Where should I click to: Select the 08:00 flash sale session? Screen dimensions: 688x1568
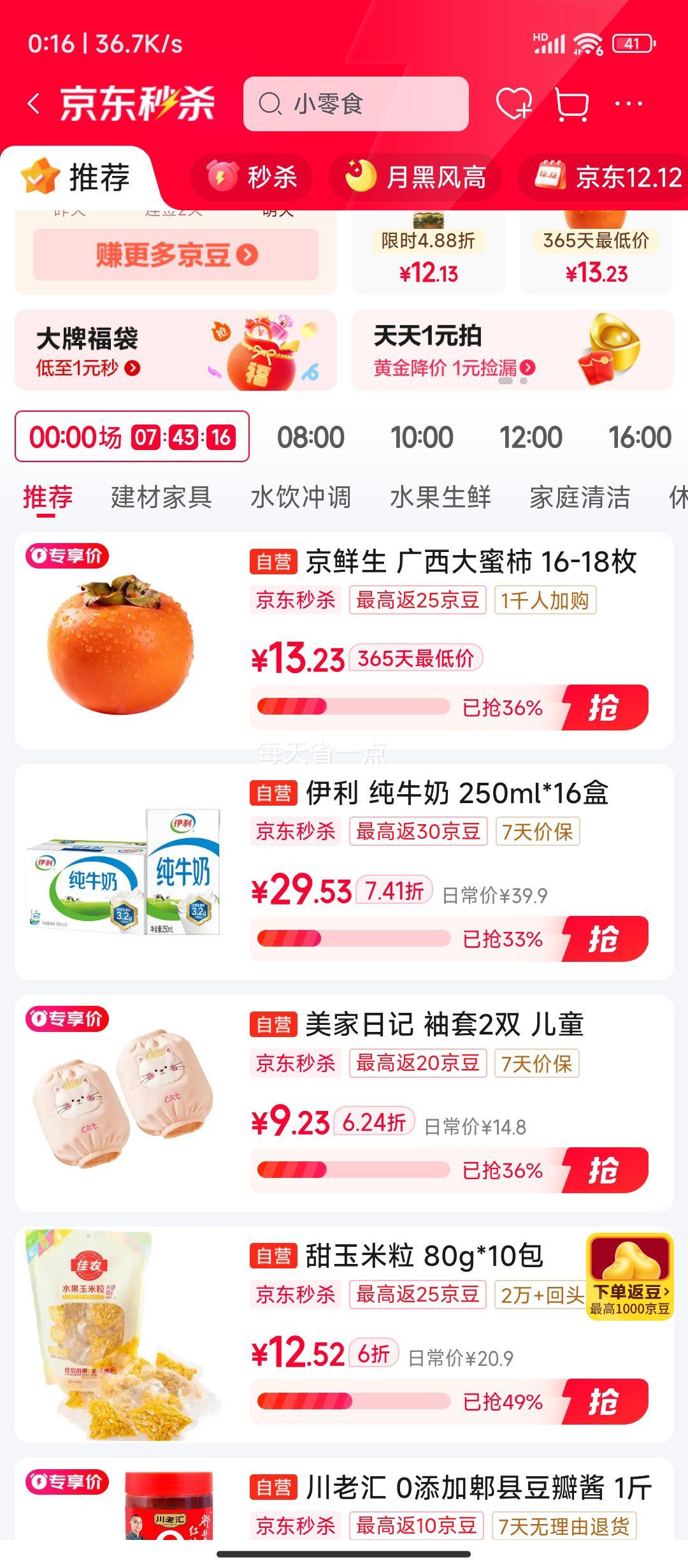[310, 437]
